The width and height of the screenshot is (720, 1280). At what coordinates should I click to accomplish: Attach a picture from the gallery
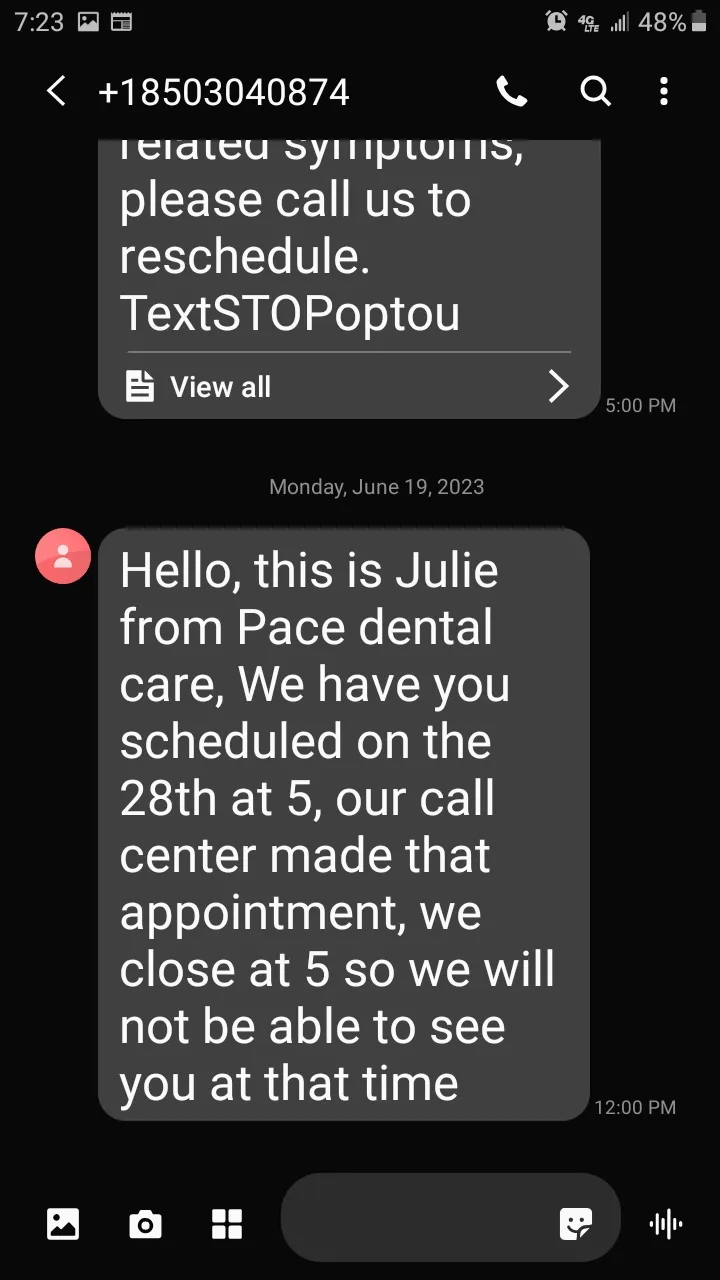point(63,1224)
